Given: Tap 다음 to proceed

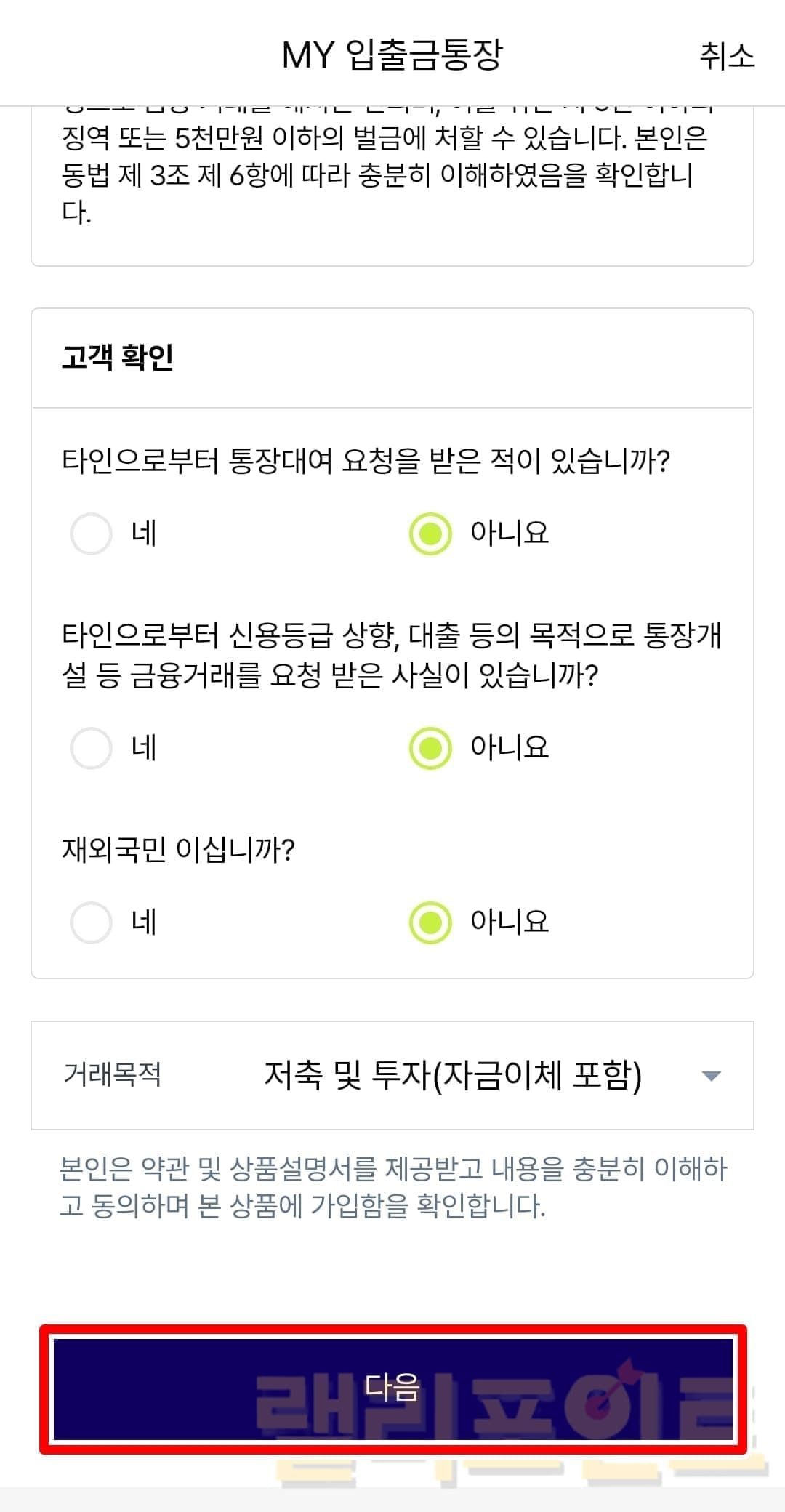Looking at the screenshot, I should (x=392, y=1388).
